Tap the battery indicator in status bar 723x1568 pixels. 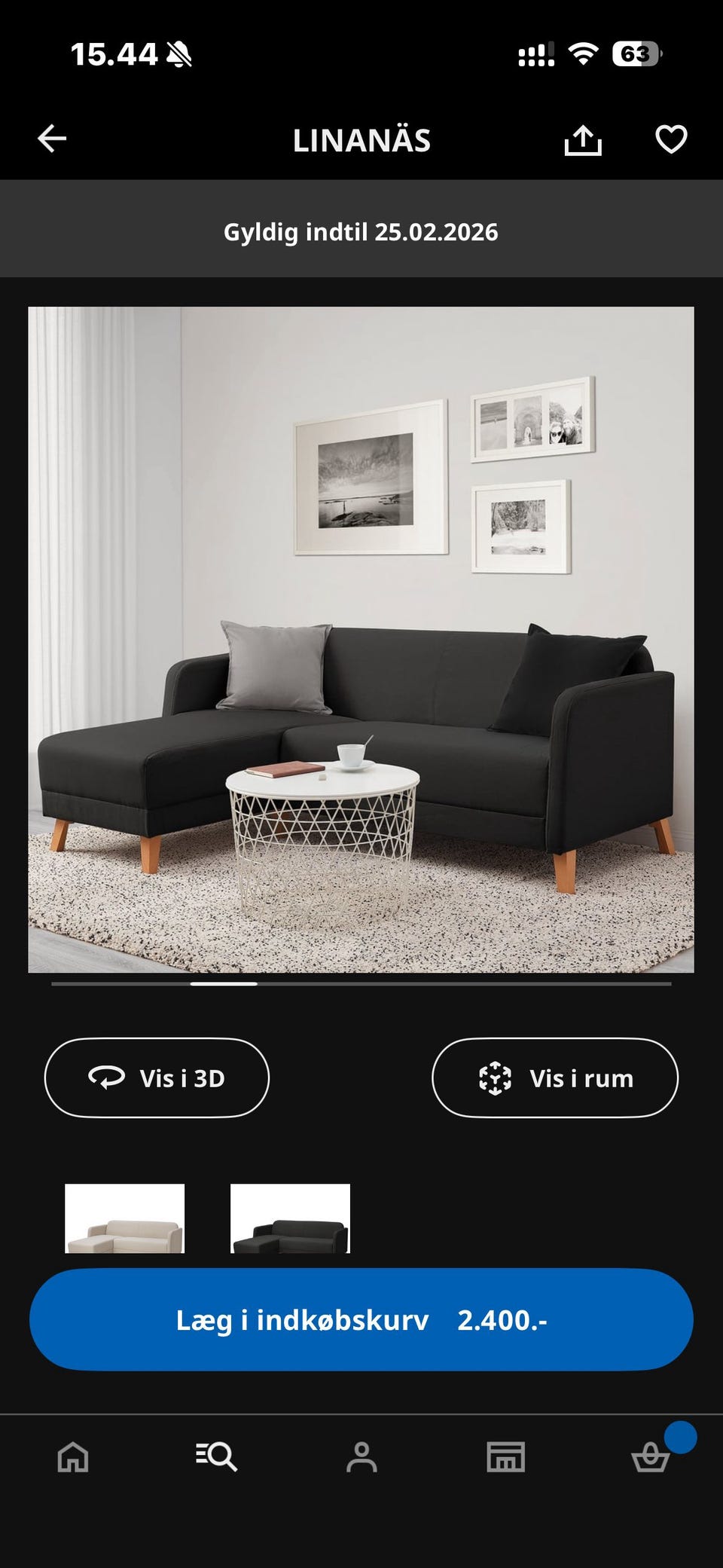coord(639,53)
